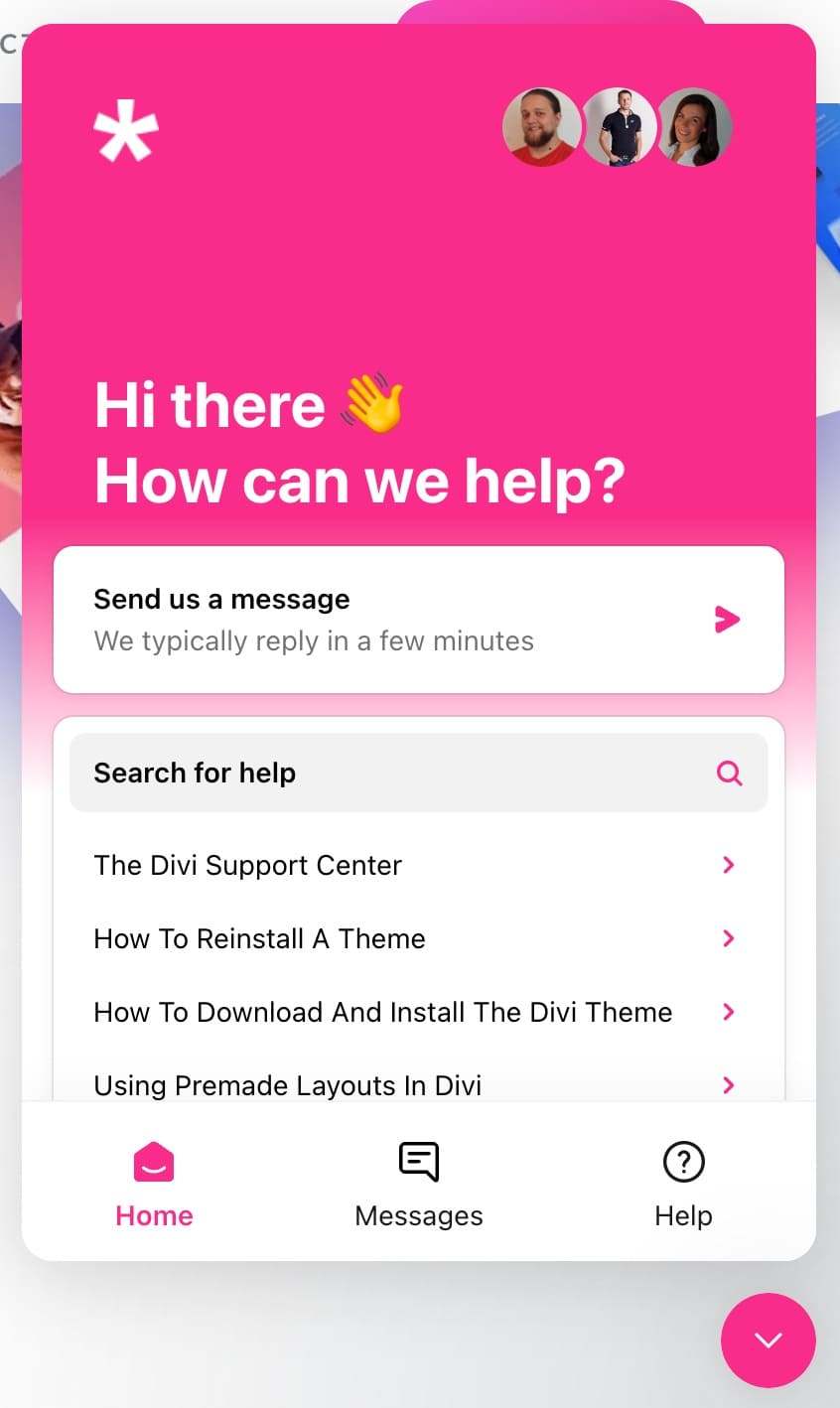Click the leftmost support agent avatar
Viewport: 840px width, 1408px height.
click(x=542, y=127)
